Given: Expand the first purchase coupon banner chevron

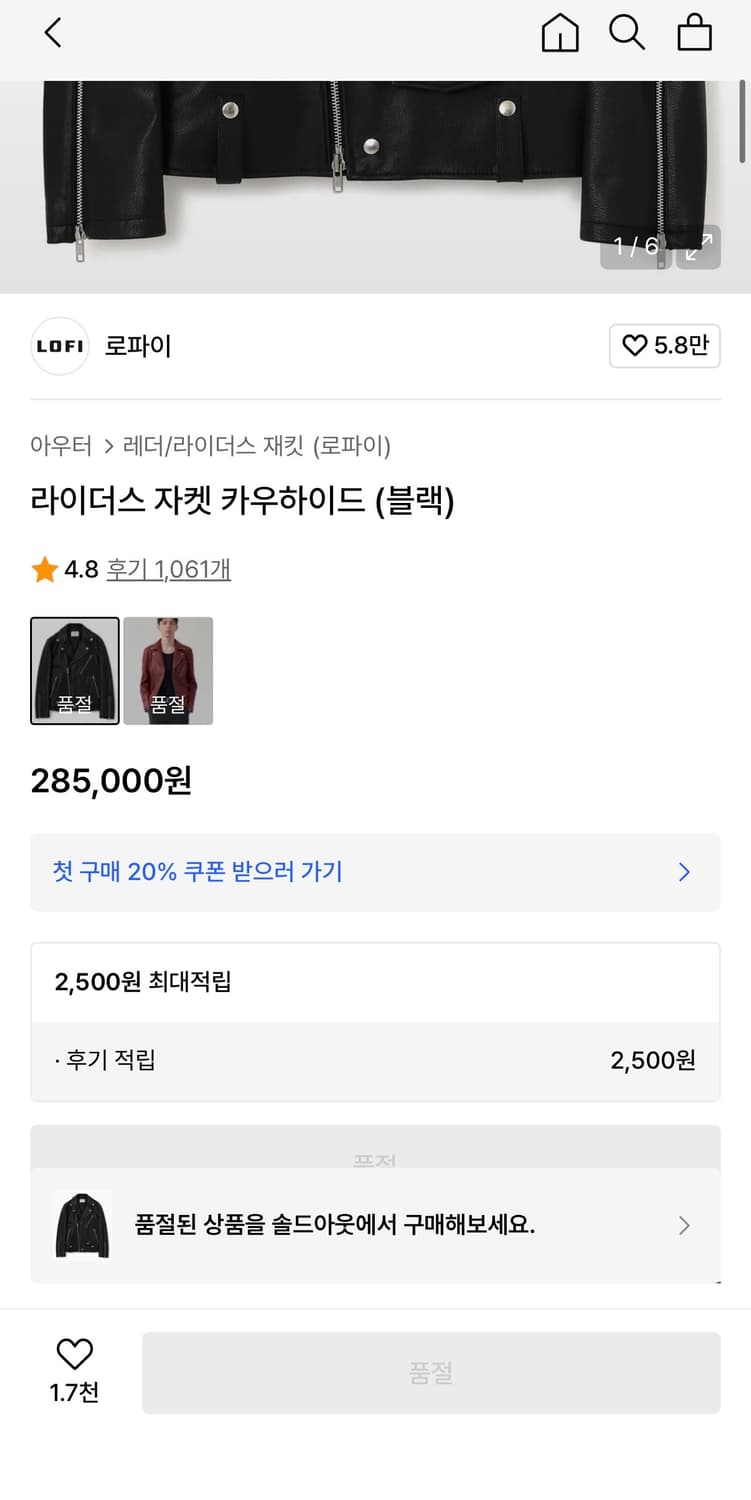Looking at the screenshot, I should tap(683, 872).
